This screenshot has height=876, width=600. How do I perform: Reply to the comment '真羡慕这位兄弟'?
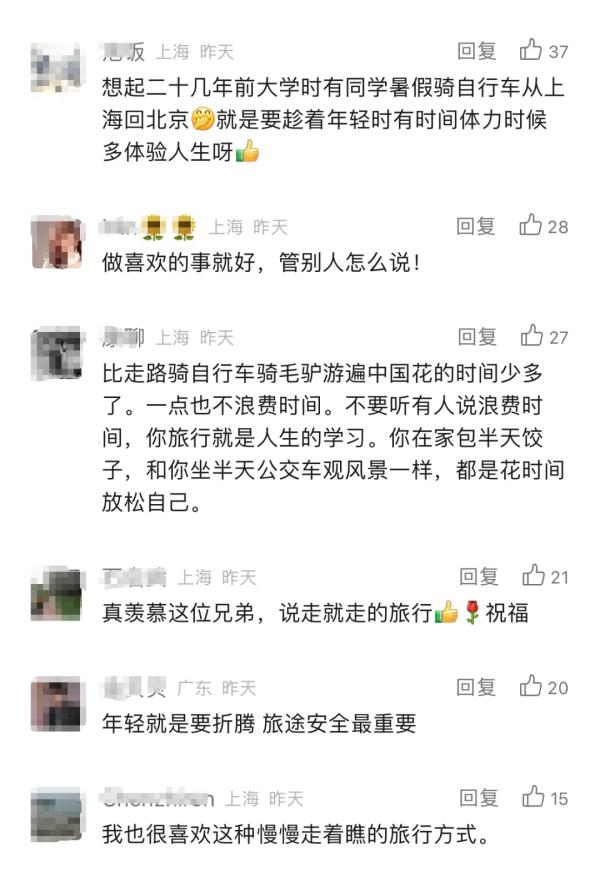tap(478, 576)
